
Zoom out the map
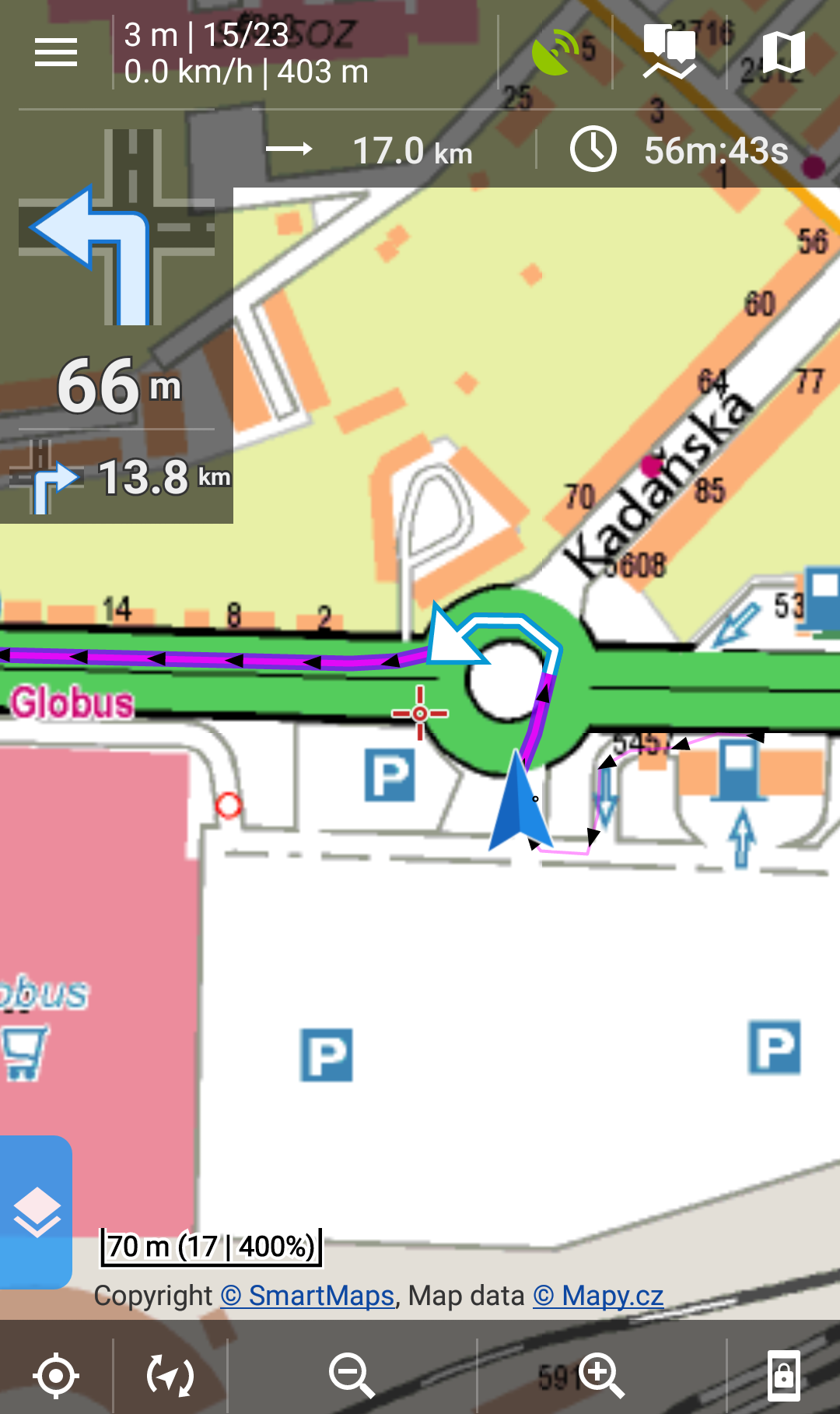coord(352,1375)
